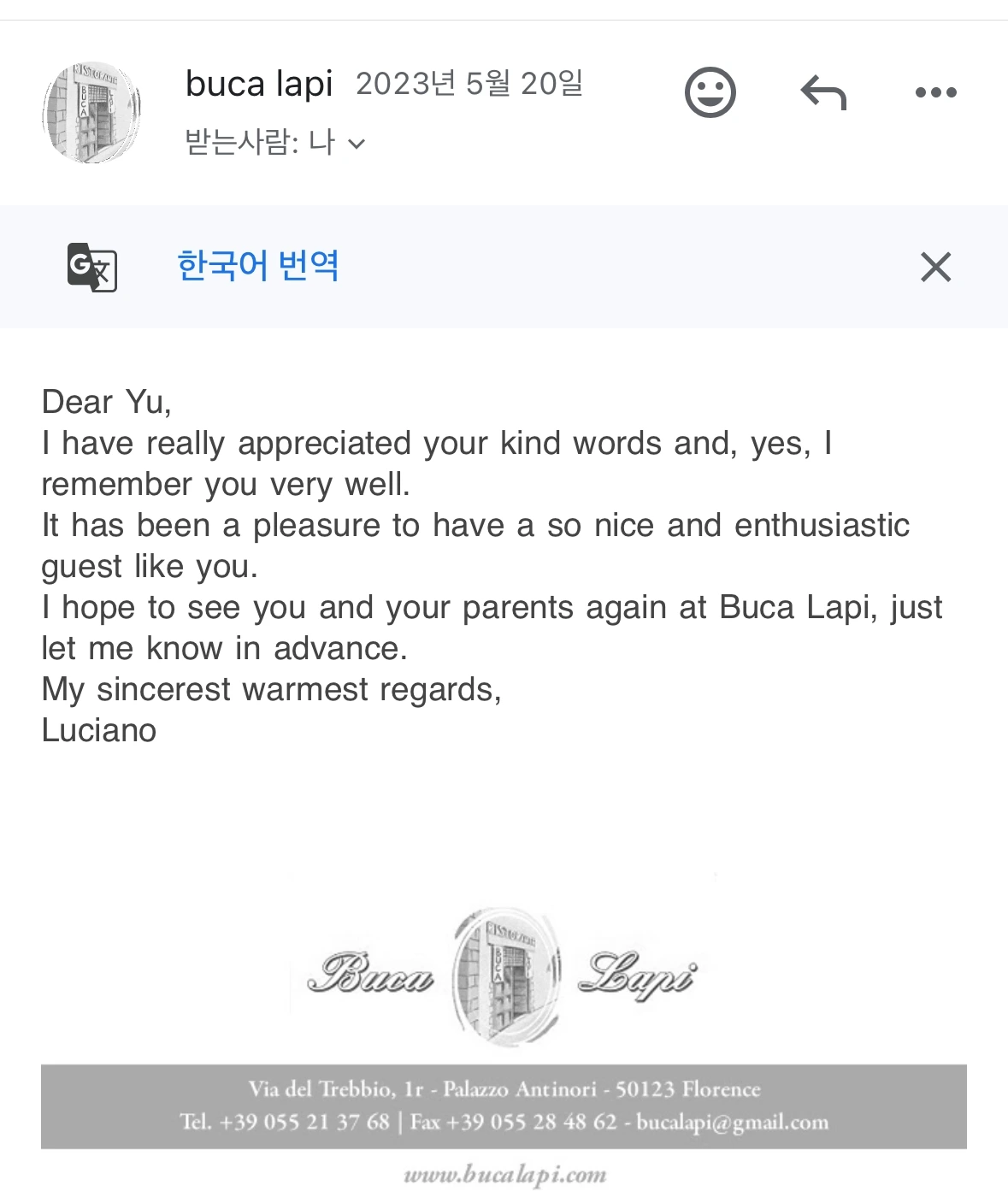
Task: Reply to buca lapi's email
Action: (822, 92)
